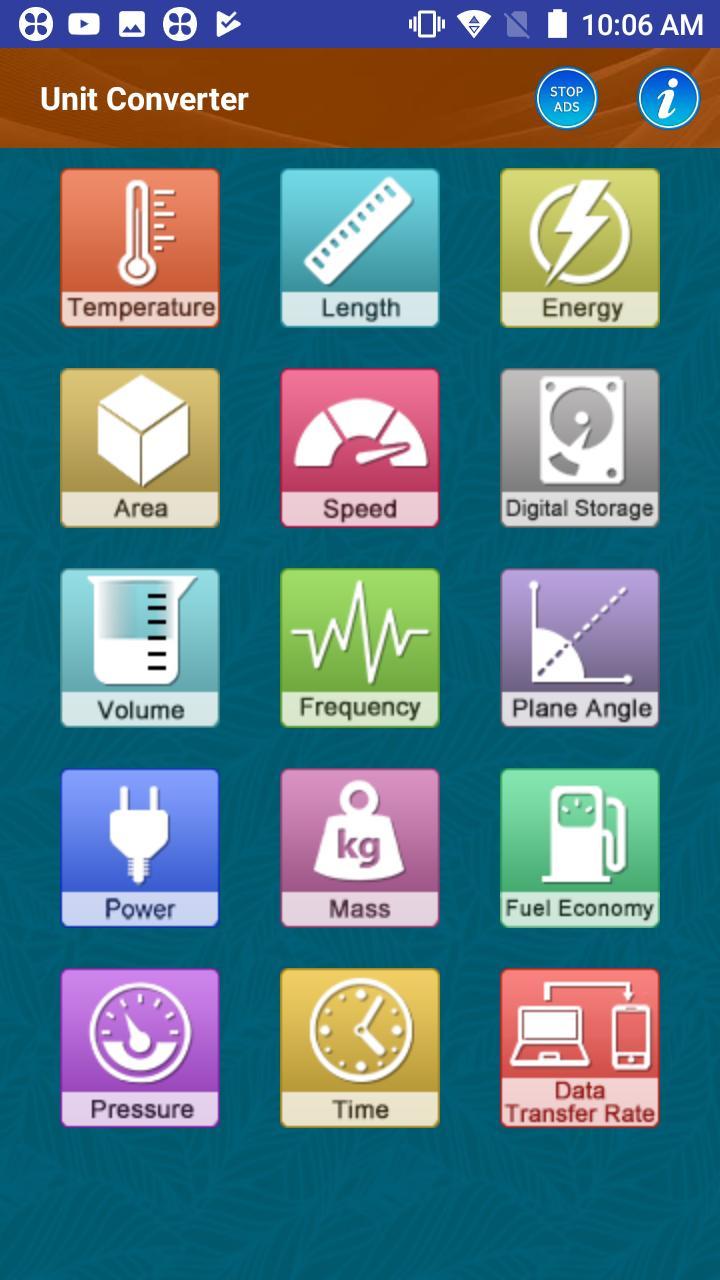Open the Plane Angle converter
The image size is (720, 1280).
(x=579, y=647)
